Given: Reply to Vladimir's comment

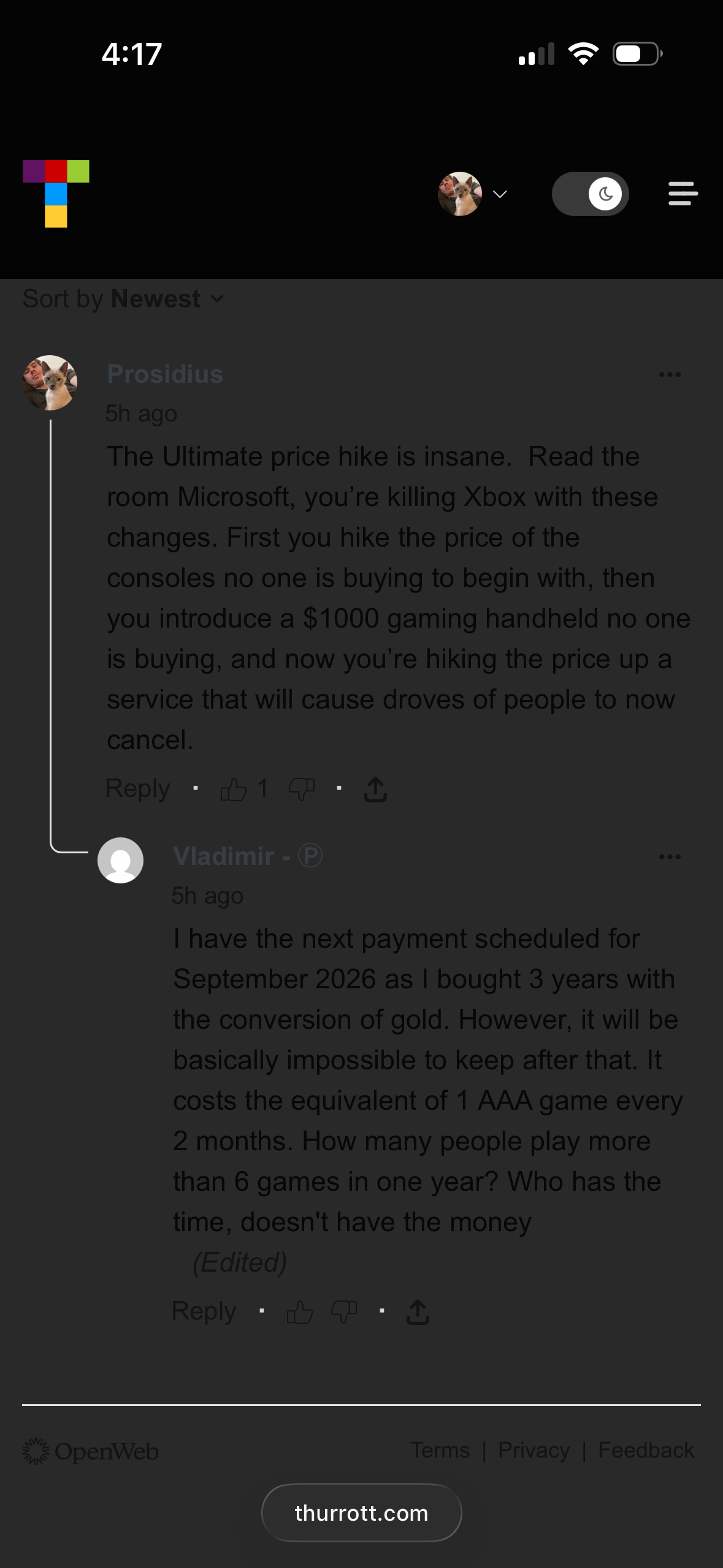Looking at the screenshot, I should [x=204, y=1311].
